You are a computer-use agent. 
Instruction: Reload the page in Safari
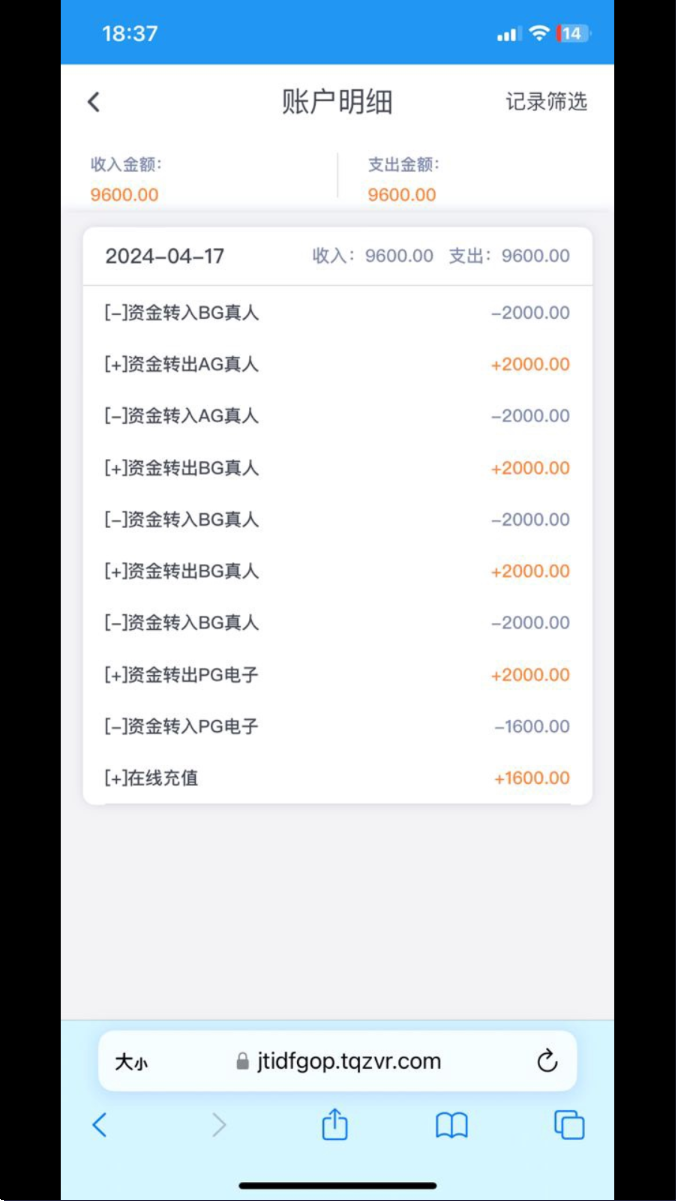tap(547, 1061)
